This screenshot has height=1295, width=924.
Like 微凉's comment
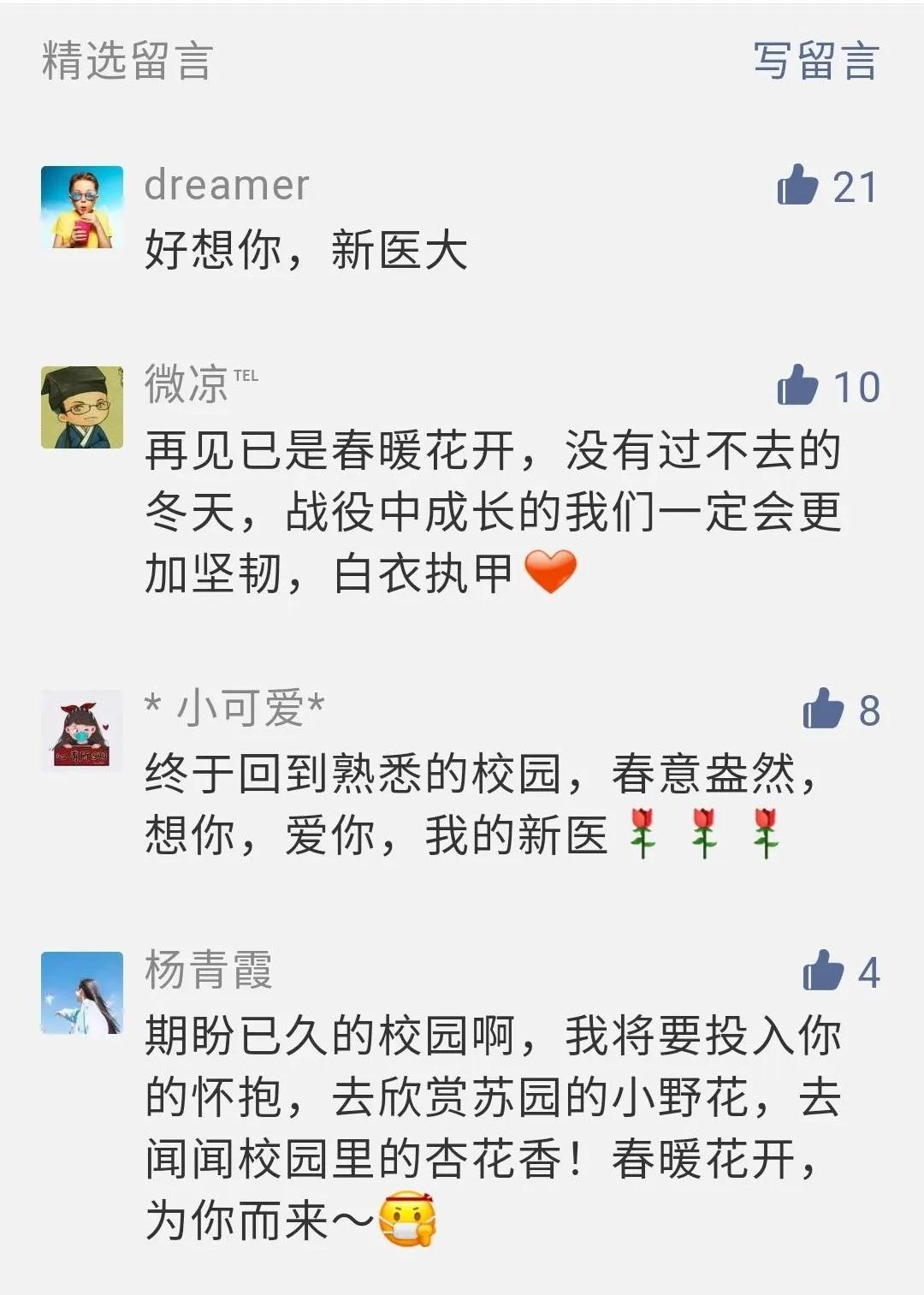[798, 385]
